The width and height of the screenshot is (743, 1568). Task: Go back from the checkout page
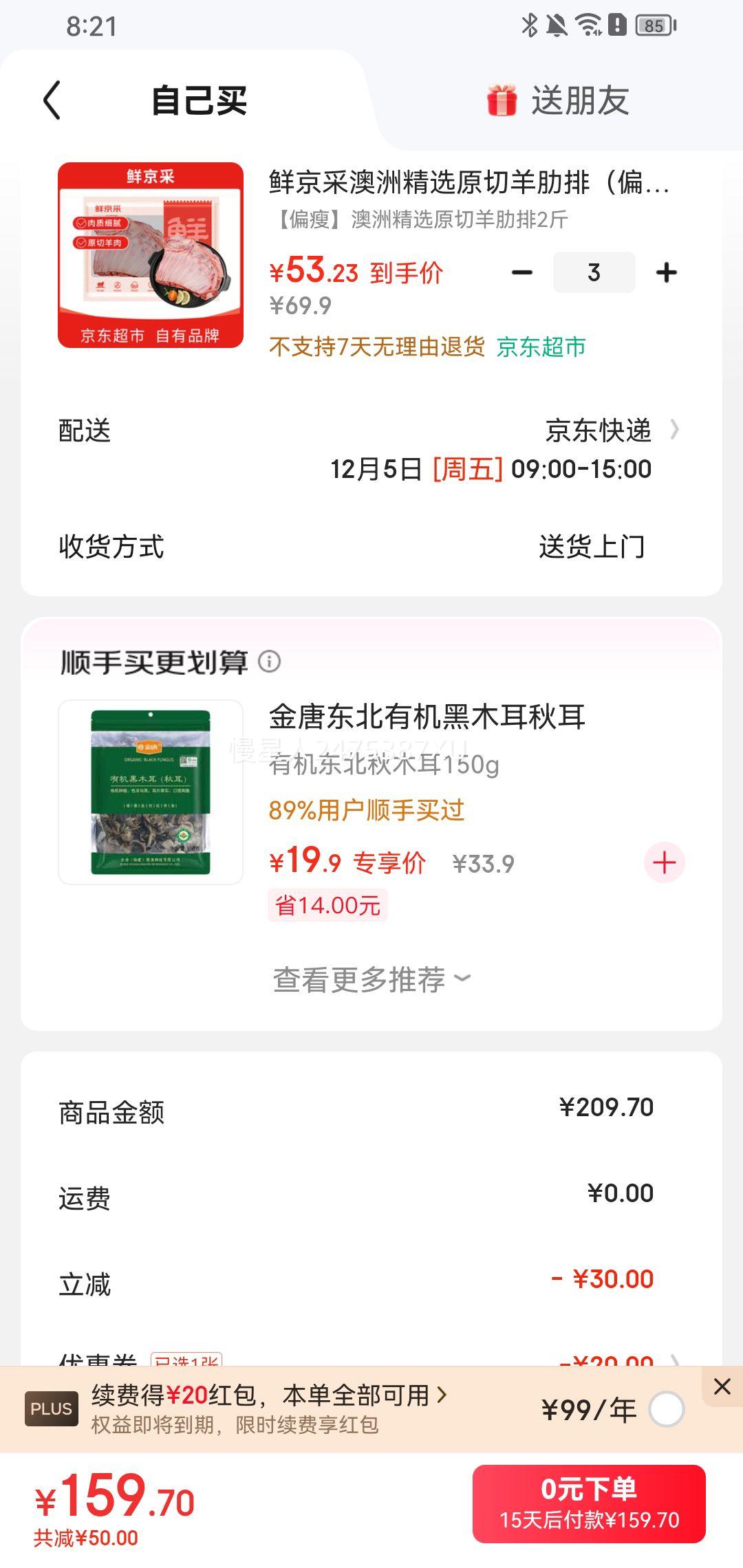coord(52,100)
